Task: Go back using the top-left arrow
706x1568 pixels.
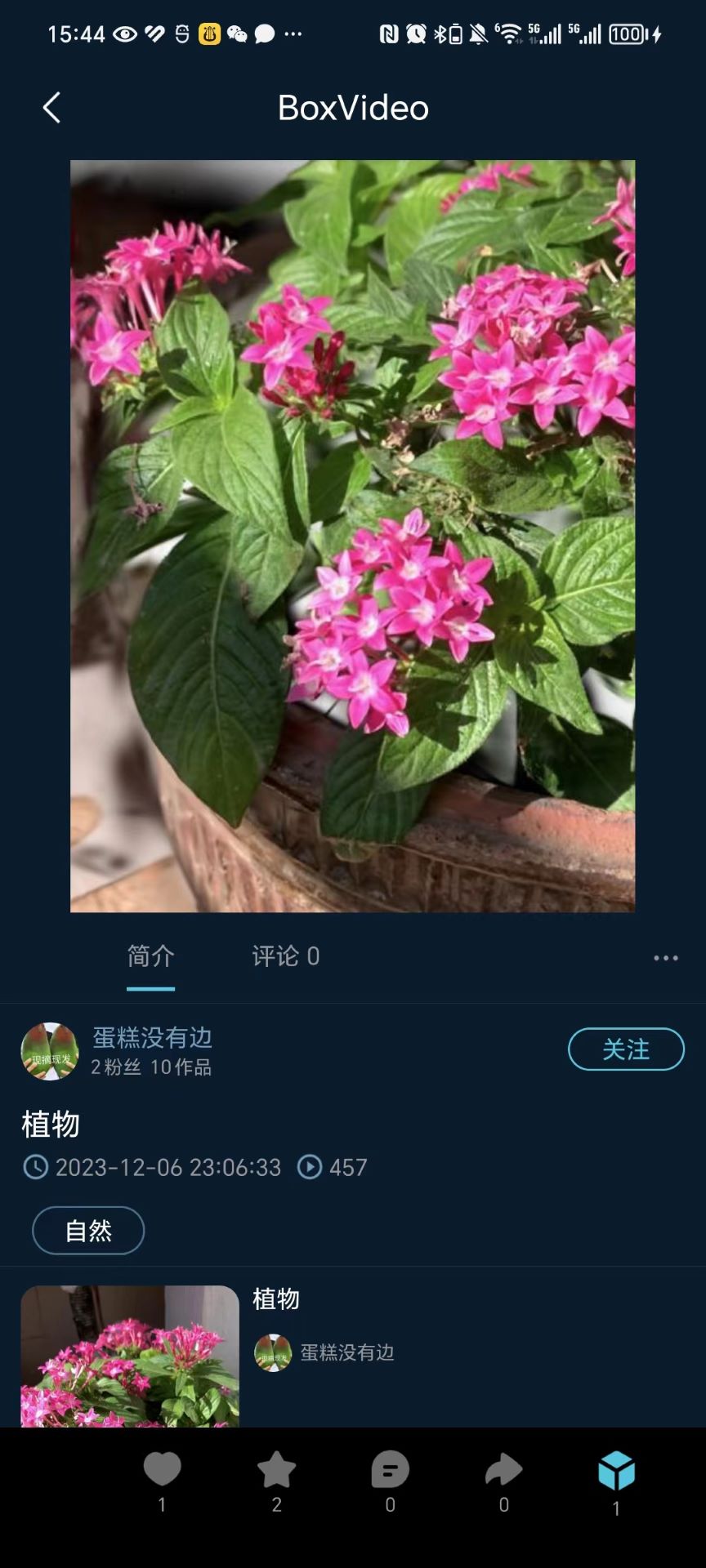Action: [51, 108]
